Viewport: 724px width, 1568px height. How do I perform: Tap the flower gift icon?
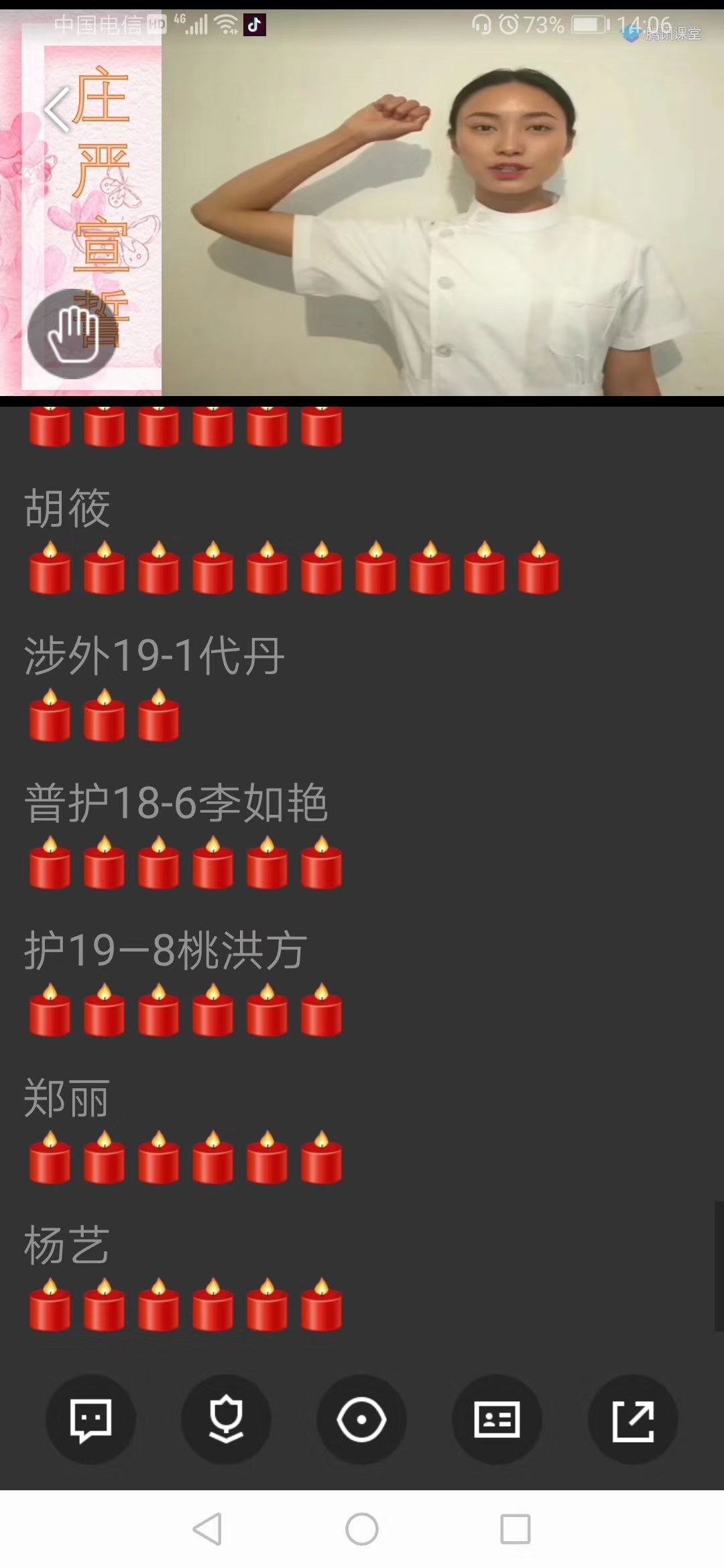(226, 1419)
